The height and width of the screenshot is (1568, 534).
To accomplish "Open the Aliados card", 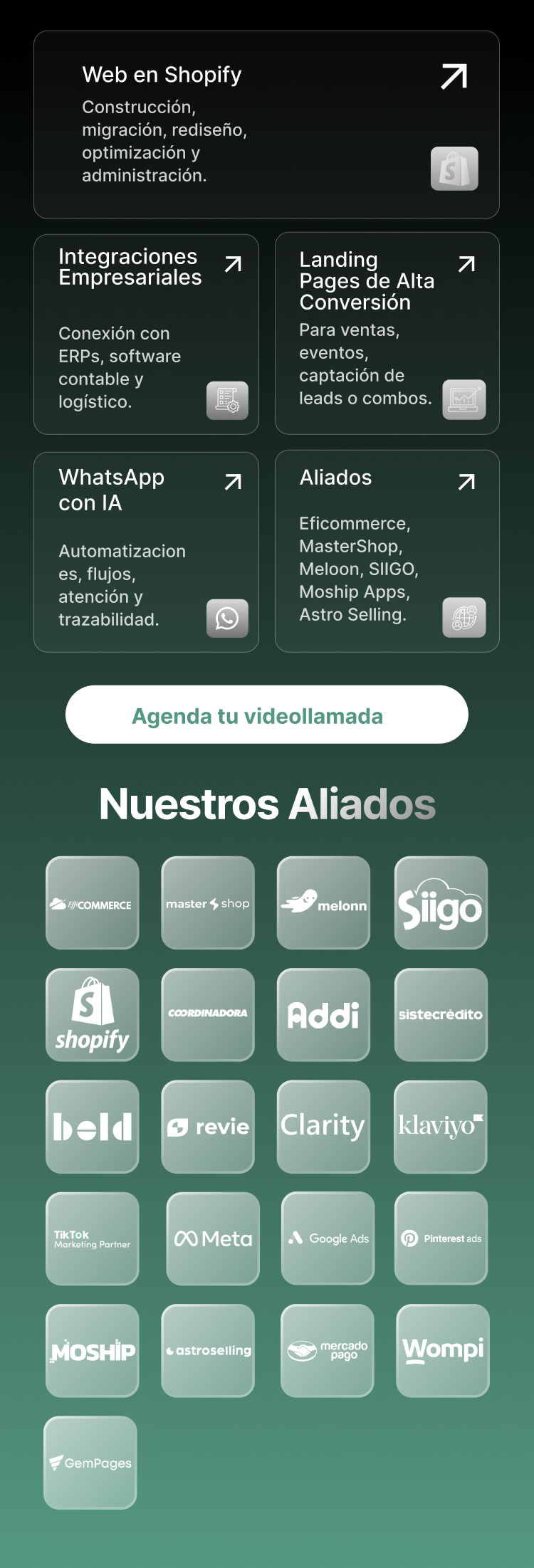I will tap(387, 551).
